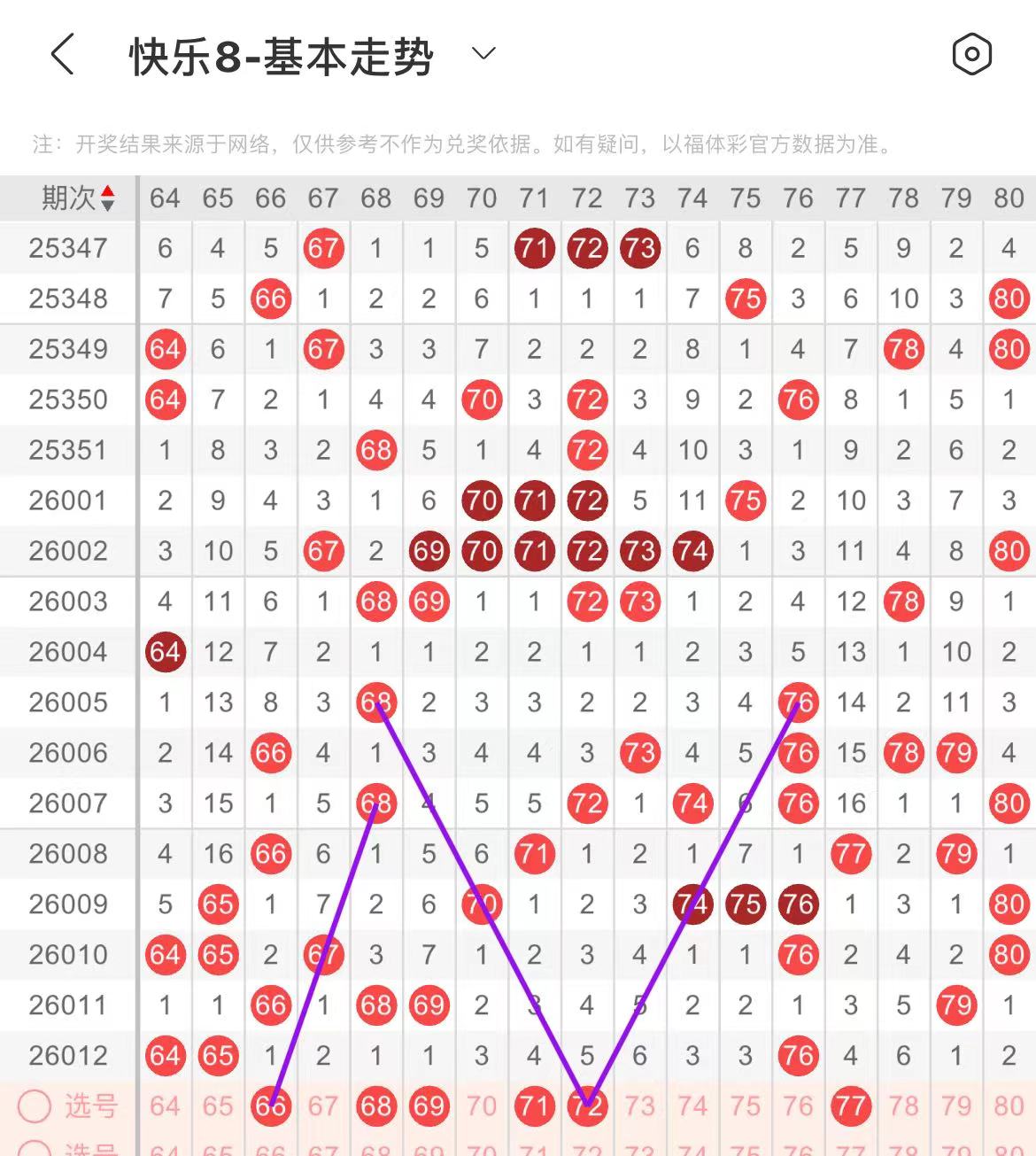Go back from the trend chart
Screen dimensions: 1036x1156
point(62,55)
